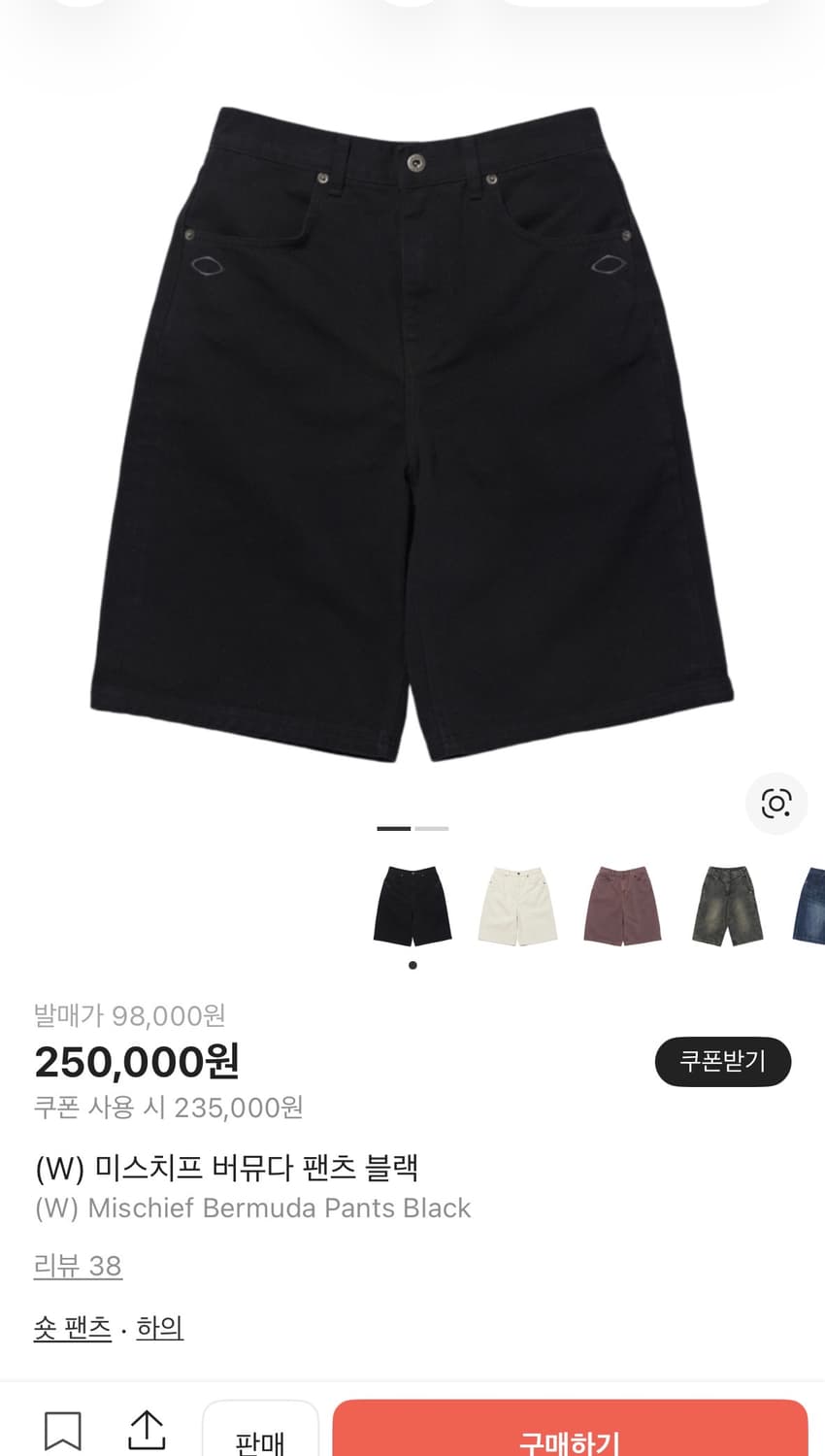Select the black shorts thumbnail

[412, 903]
